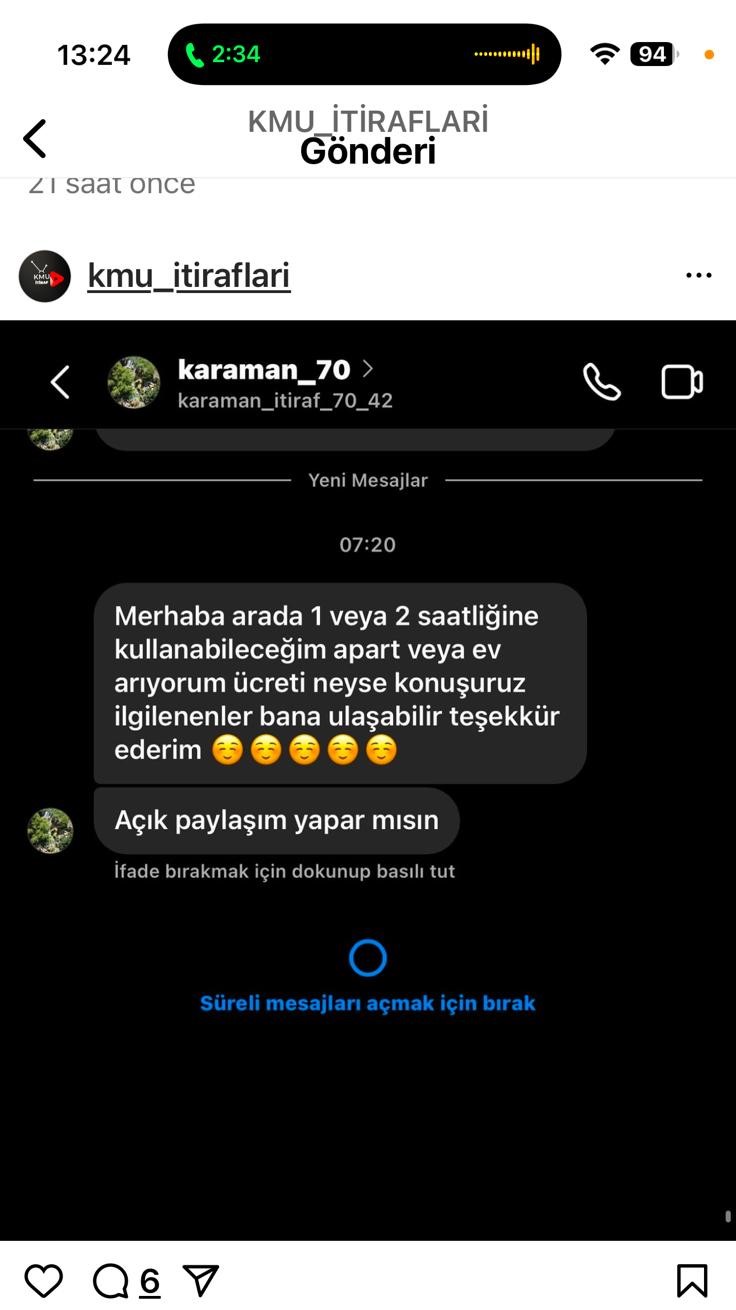
Task: Open the kmu_itiraflari profile picture
Action: (x=45, y=276)
